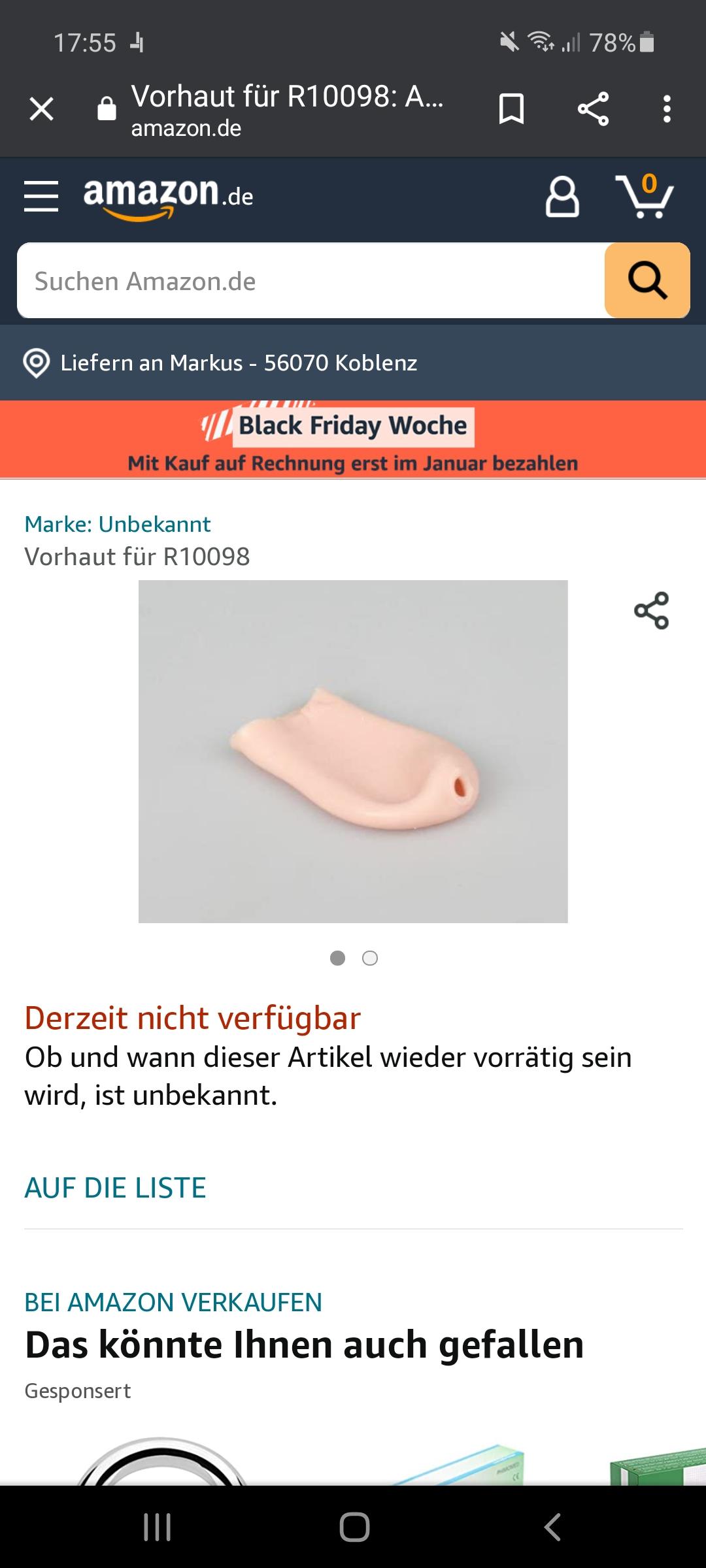706x1568 pixels.
Task: Switch to the second product image dot
Action: (370, 958)
